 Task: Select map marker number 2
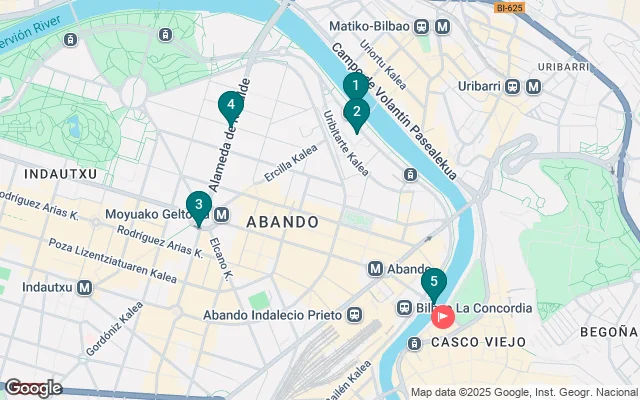tap(357, 113)
